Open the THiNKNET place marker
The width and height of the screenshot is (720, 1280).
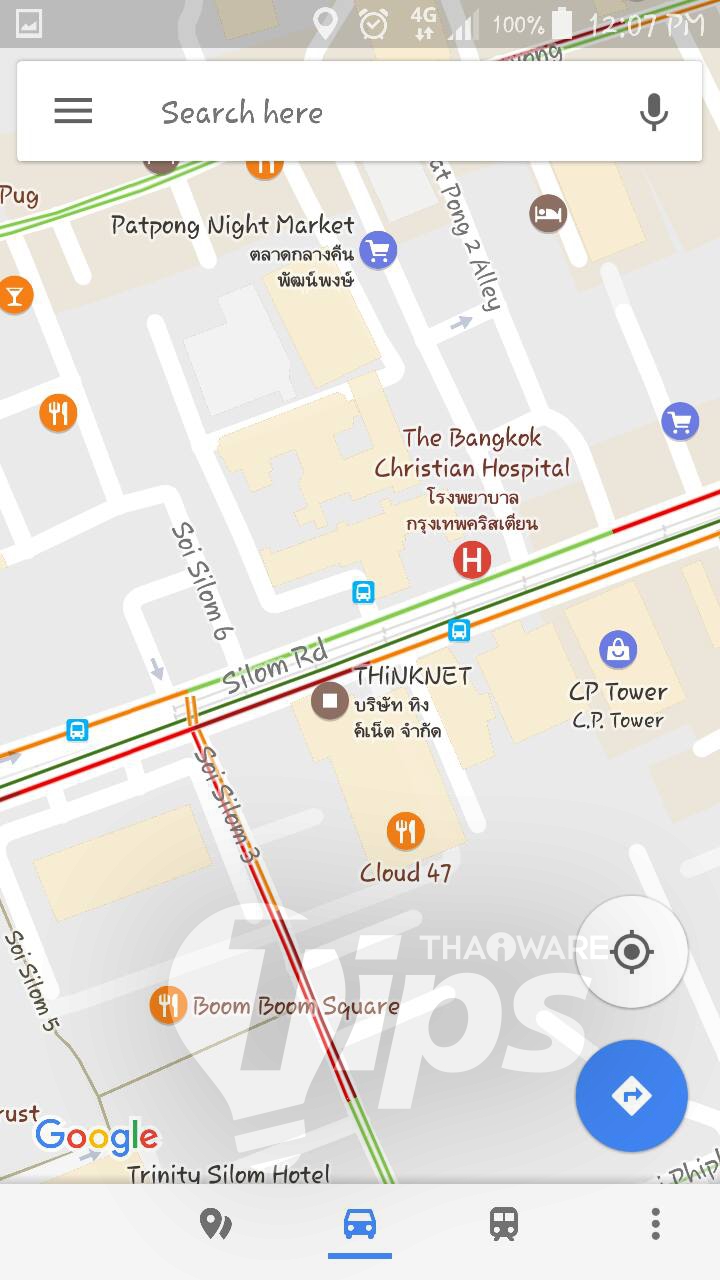pyautogui.click(x=329, y=700)
